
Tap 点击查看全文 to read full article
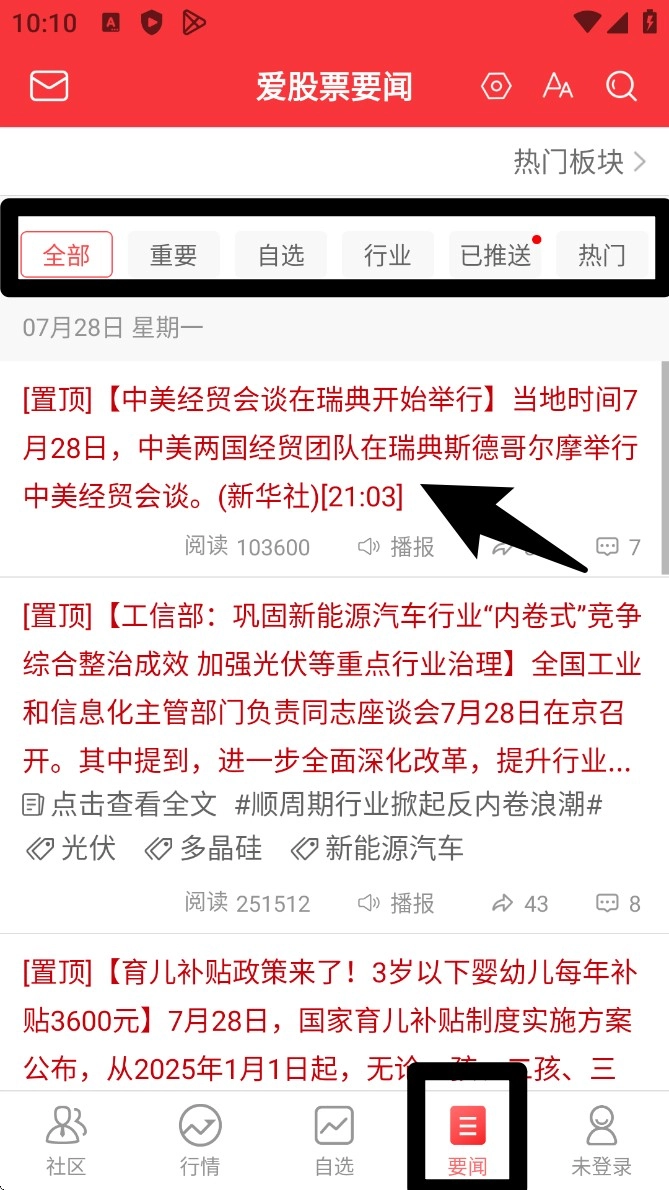pyautogui.click(x=120, y=804)
